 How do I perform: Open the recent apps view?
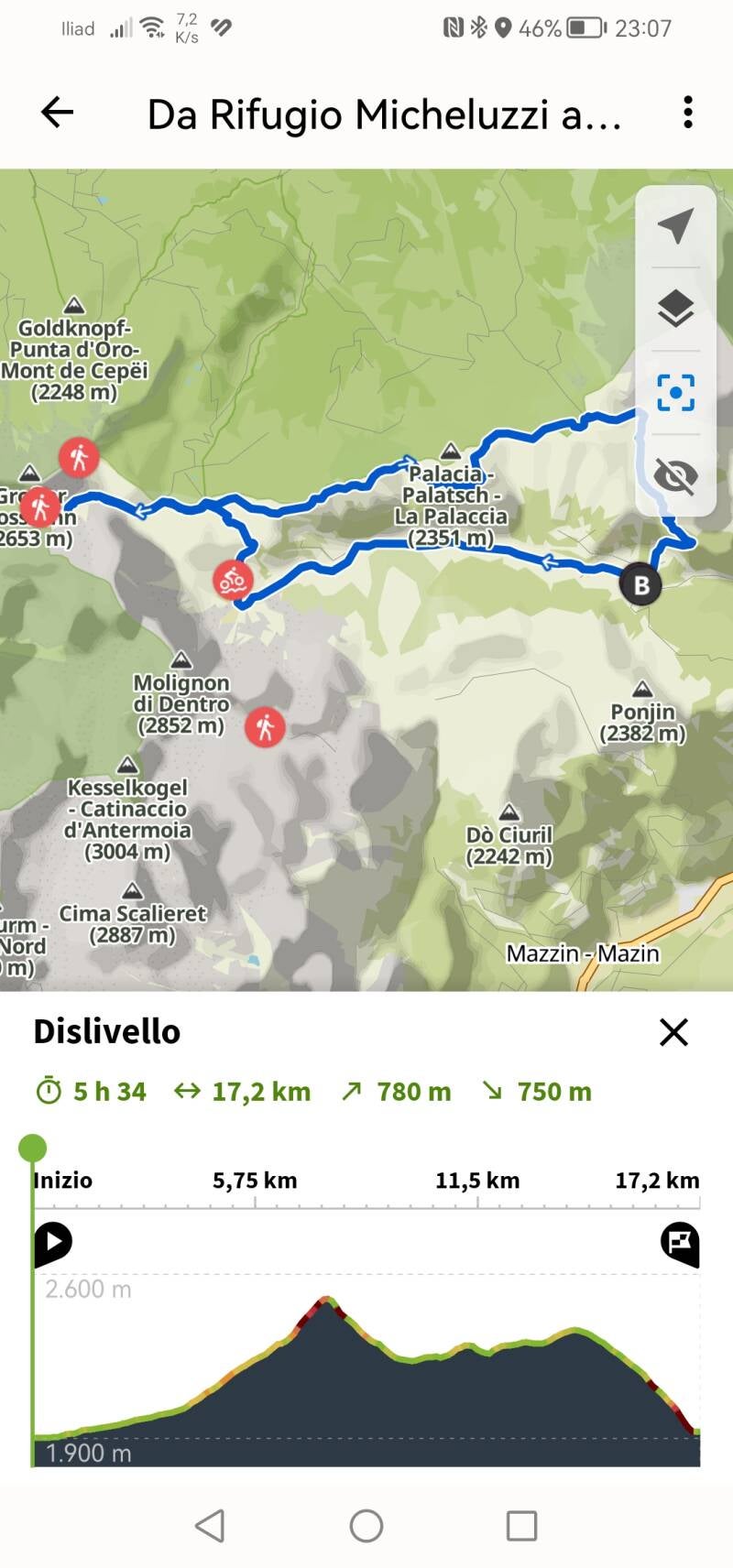pyautogui.click(x=521, y=1526)
